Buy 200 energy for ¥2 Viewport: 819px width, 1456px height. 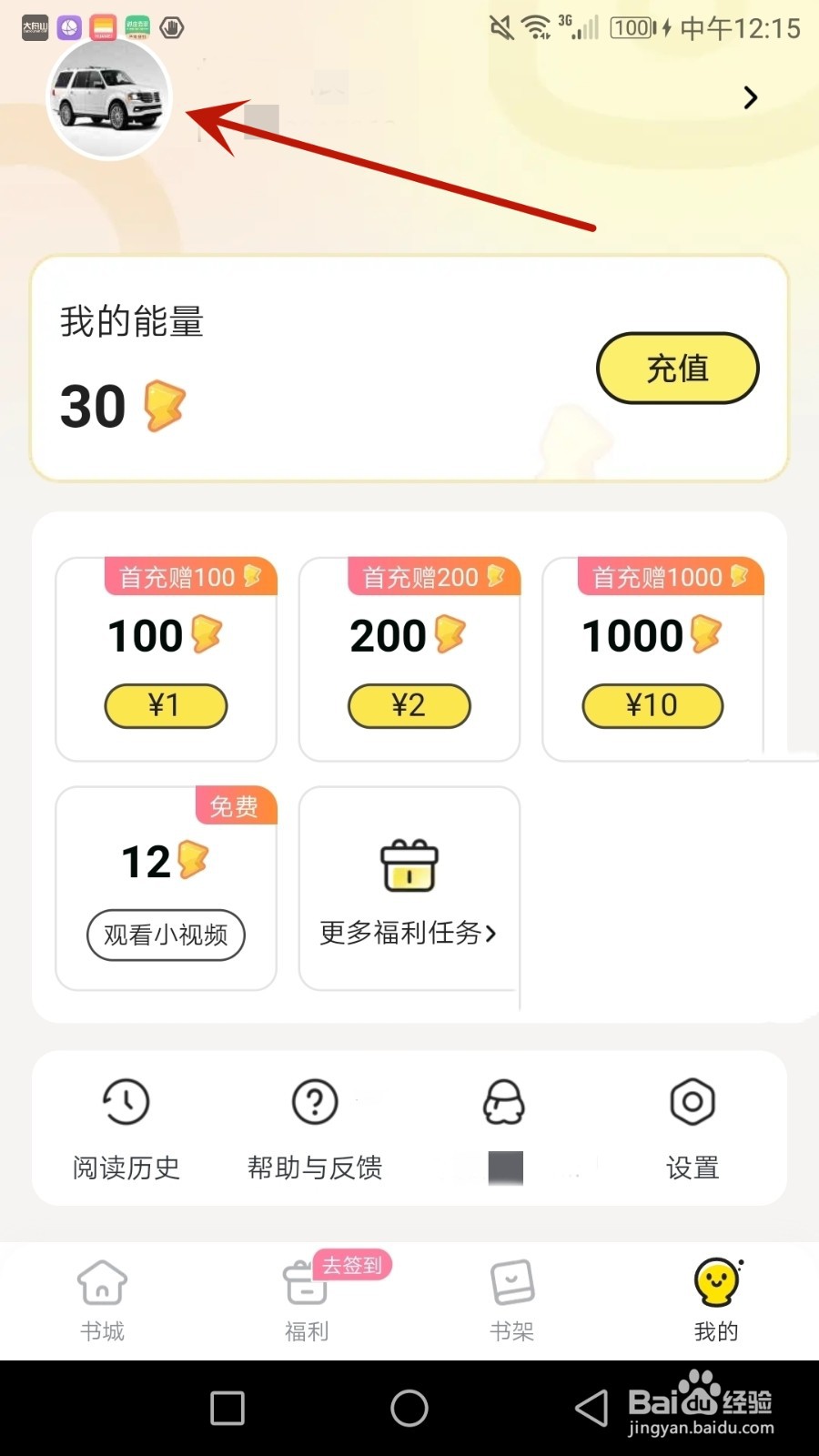point(409,705)
